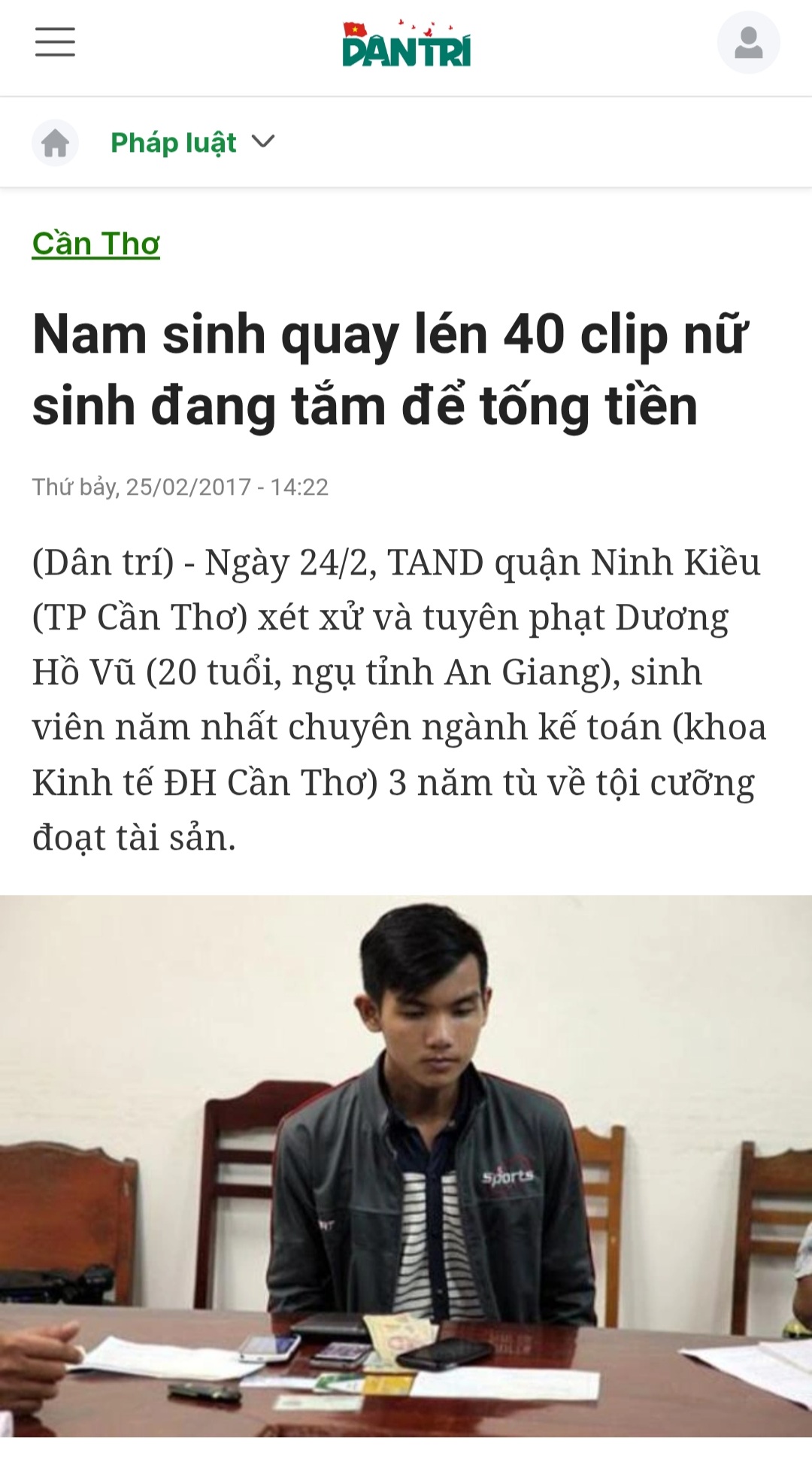This screenshot has width=812, height=1462.
Task: Open the Cần Thơ location link
Action: pyautogui.click(x=95, y=244)
